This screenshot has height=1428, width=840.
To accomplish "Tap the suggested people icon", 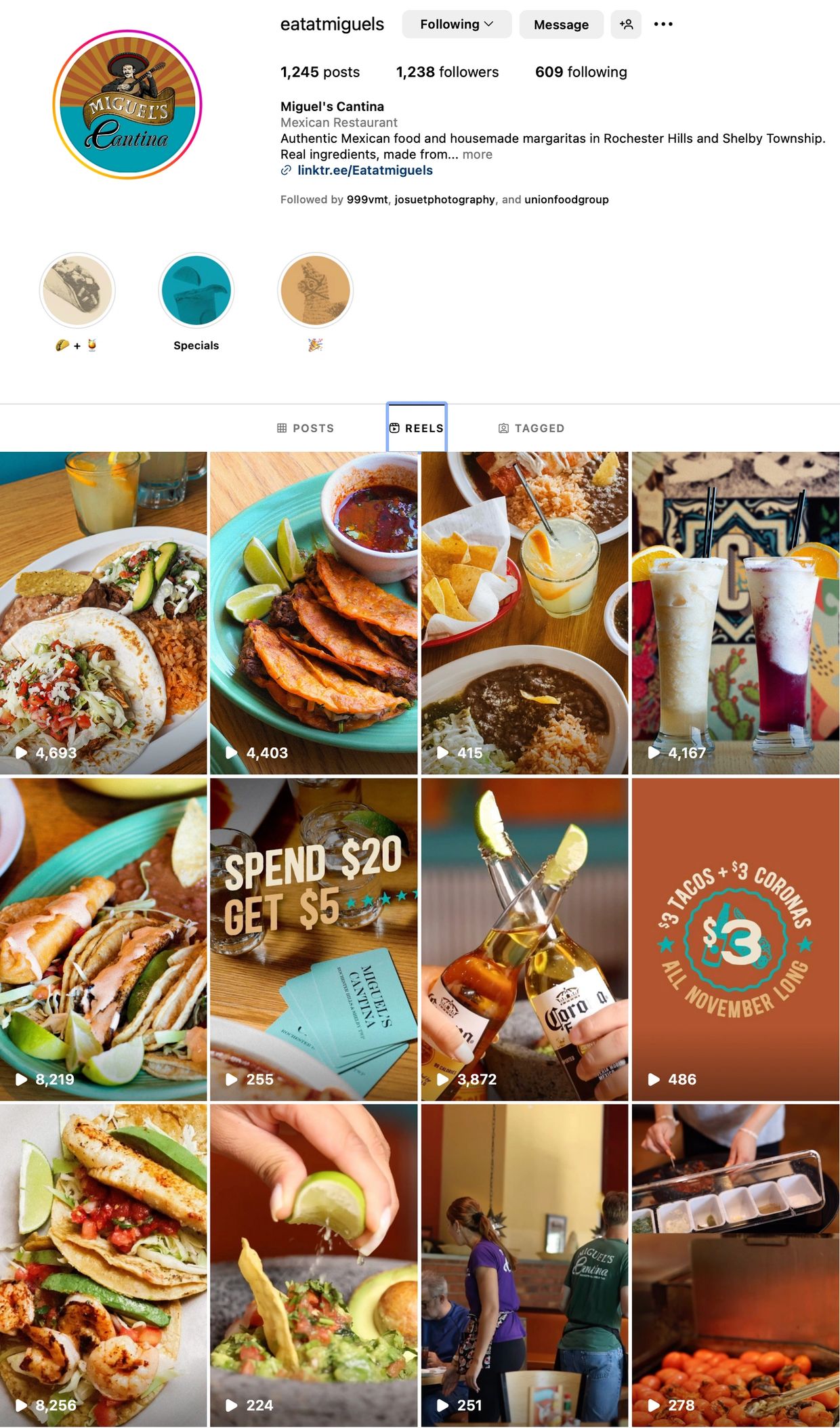I will (626, 24).
